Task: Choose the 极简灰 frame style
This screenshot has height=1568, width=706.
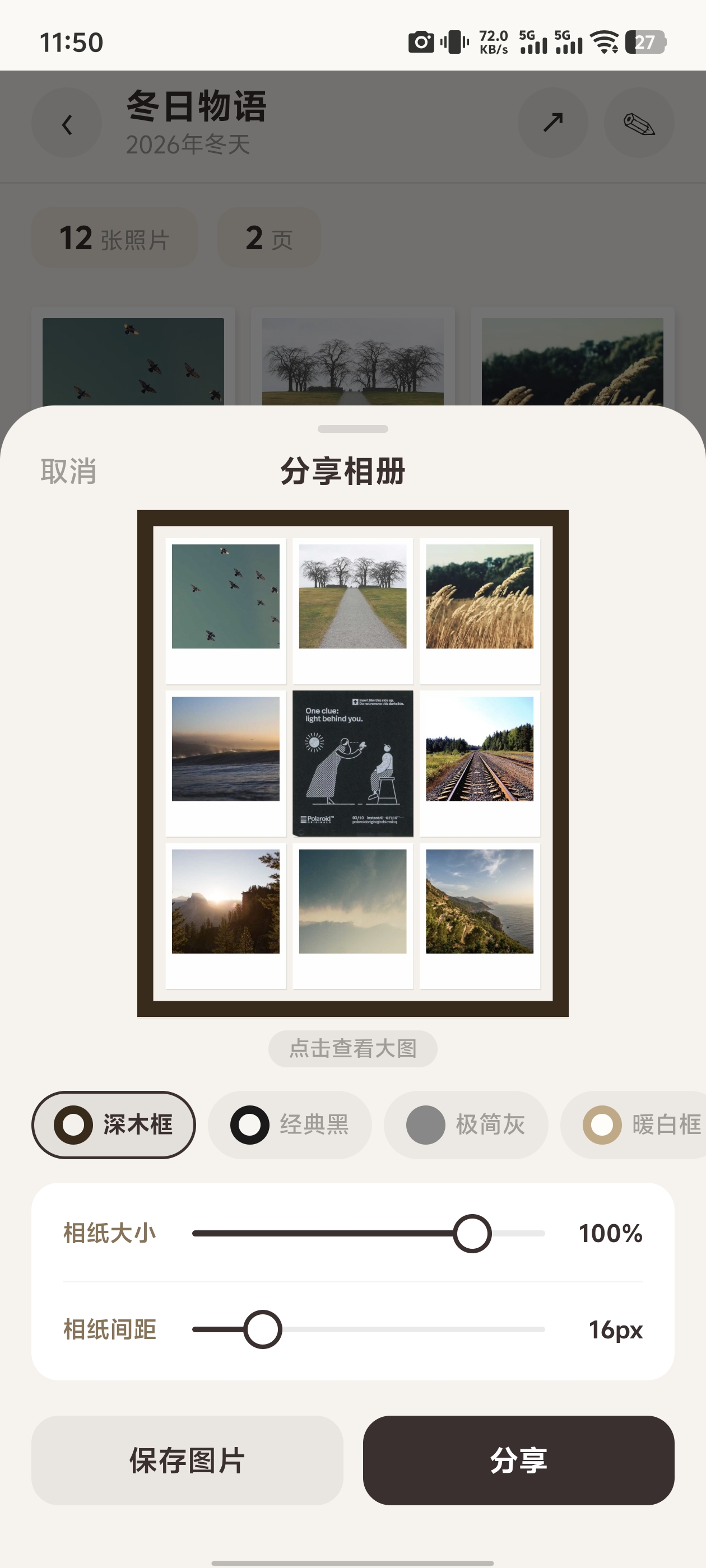Action: (x=466, y=1124)
